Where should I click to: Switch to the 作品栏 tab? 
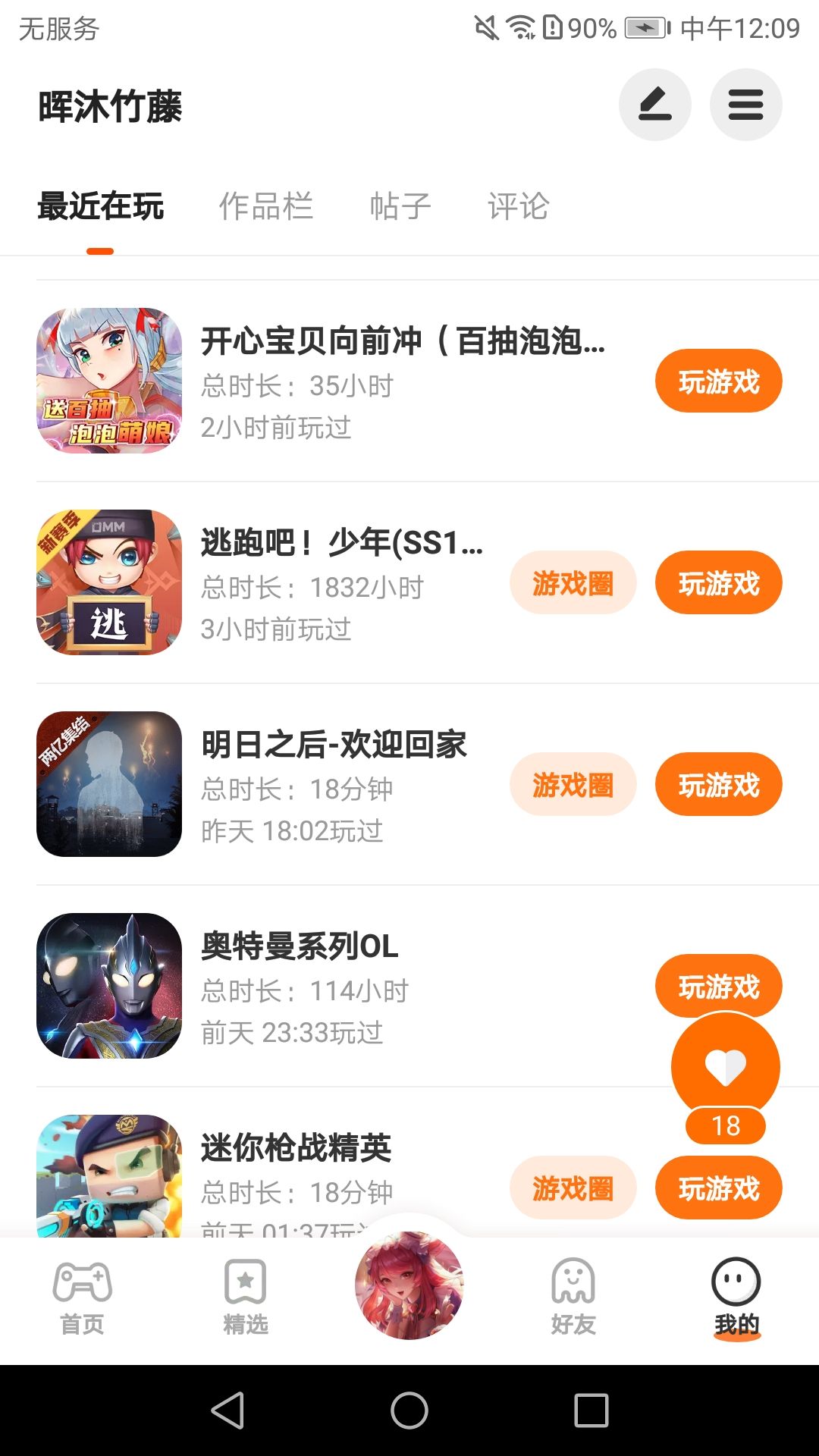tap(266, 206)
